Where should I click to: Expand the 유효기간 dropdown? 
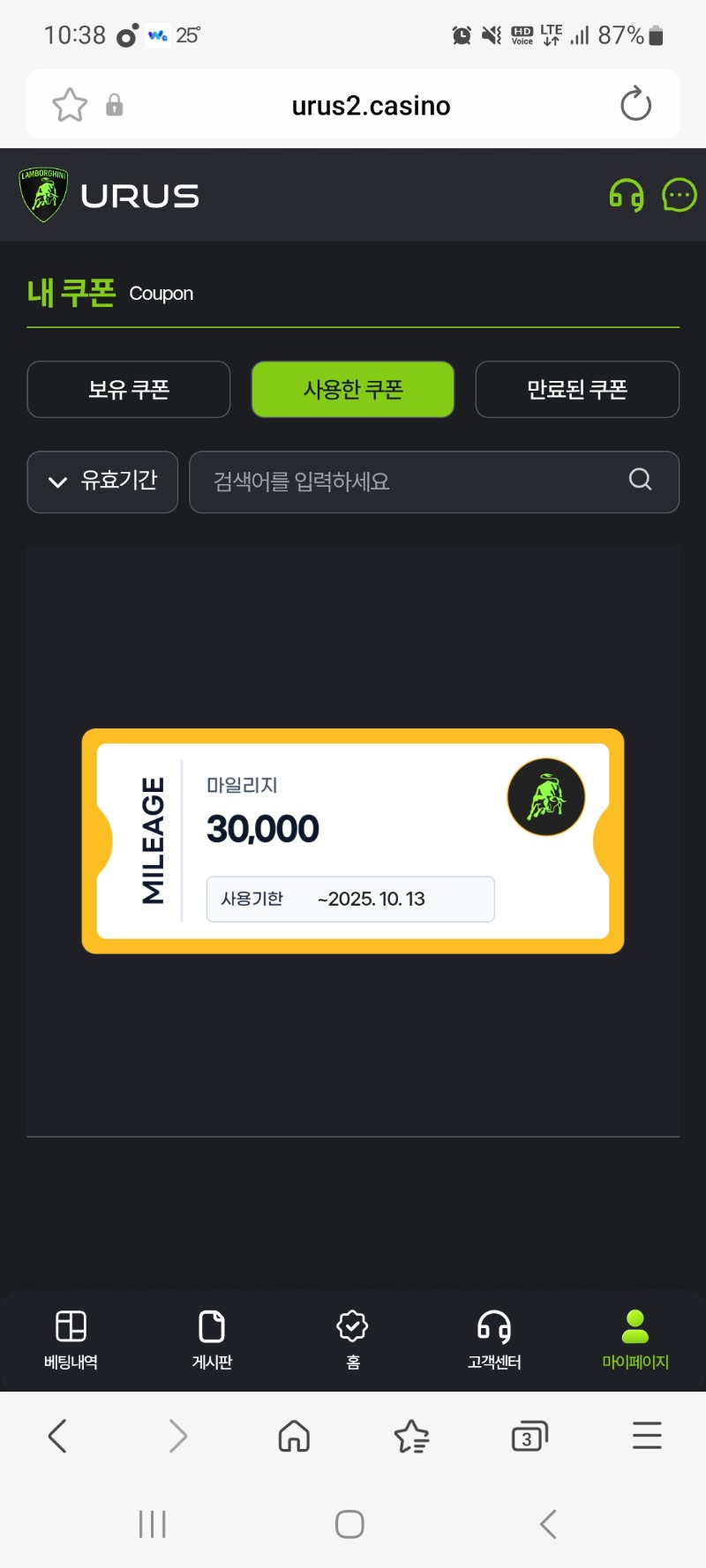(x=102, y=482)
